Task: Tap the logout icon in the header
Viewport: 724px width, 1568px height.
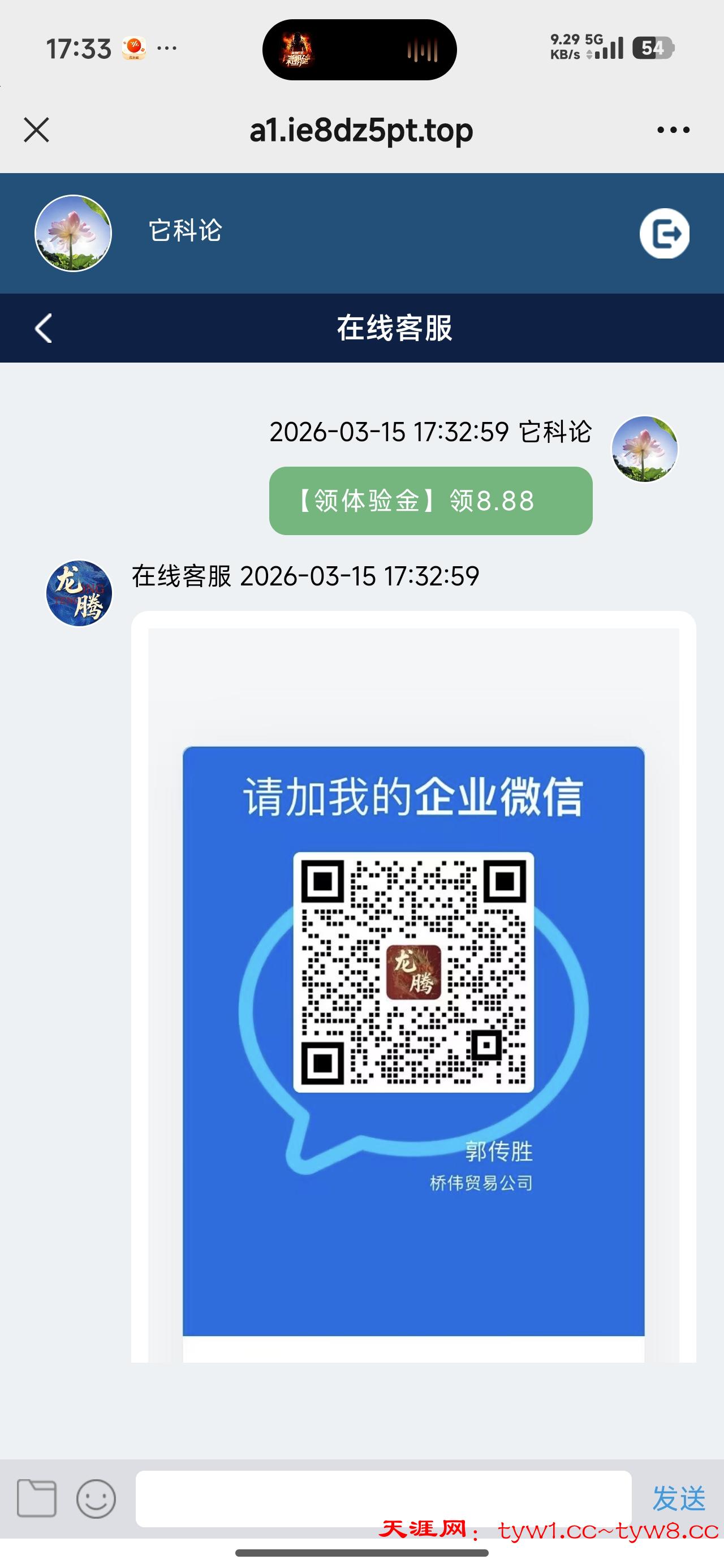Action: point(664,234)
